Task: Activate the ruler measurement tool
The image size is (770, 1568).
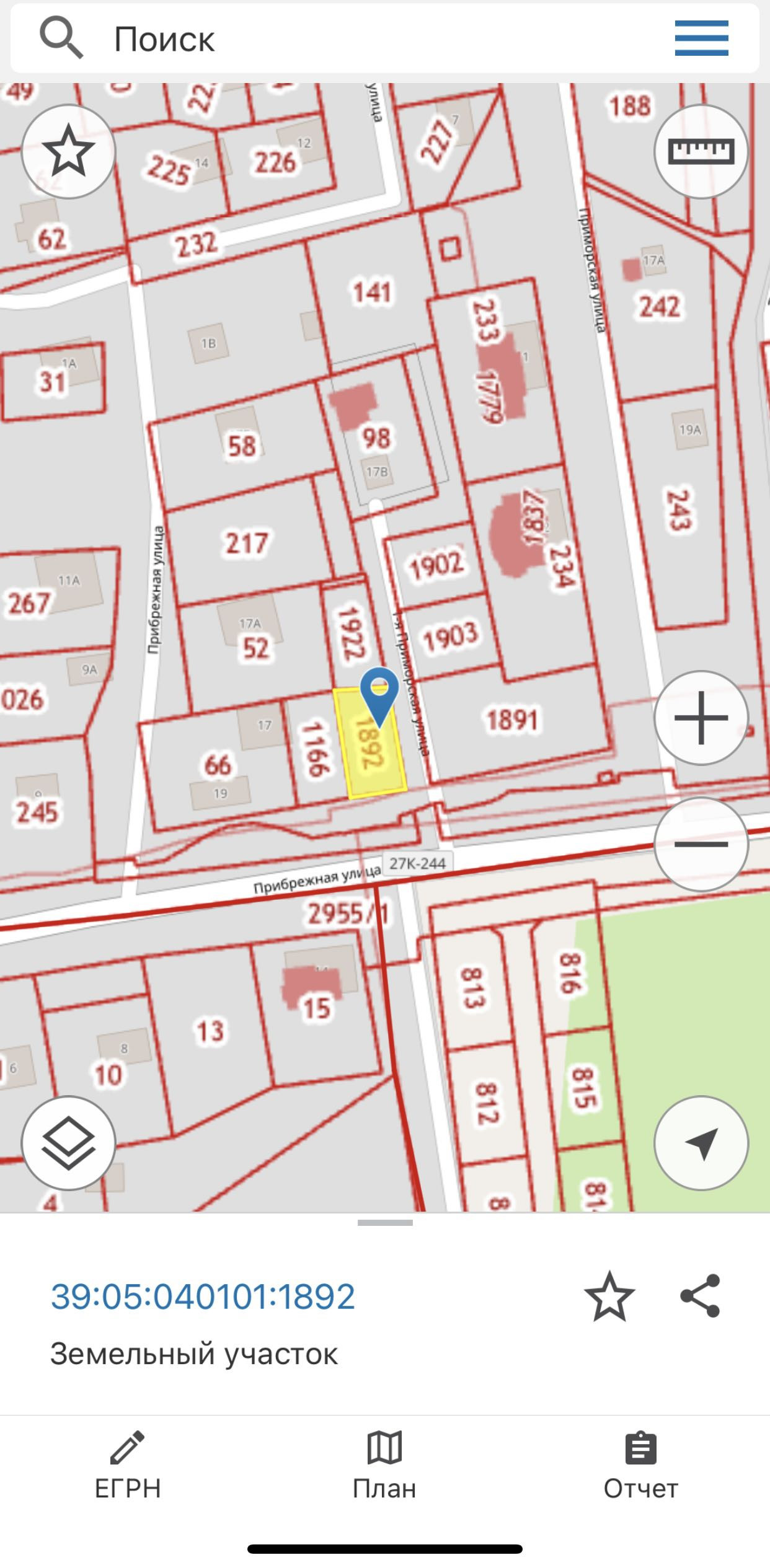Action: [701, 151]
